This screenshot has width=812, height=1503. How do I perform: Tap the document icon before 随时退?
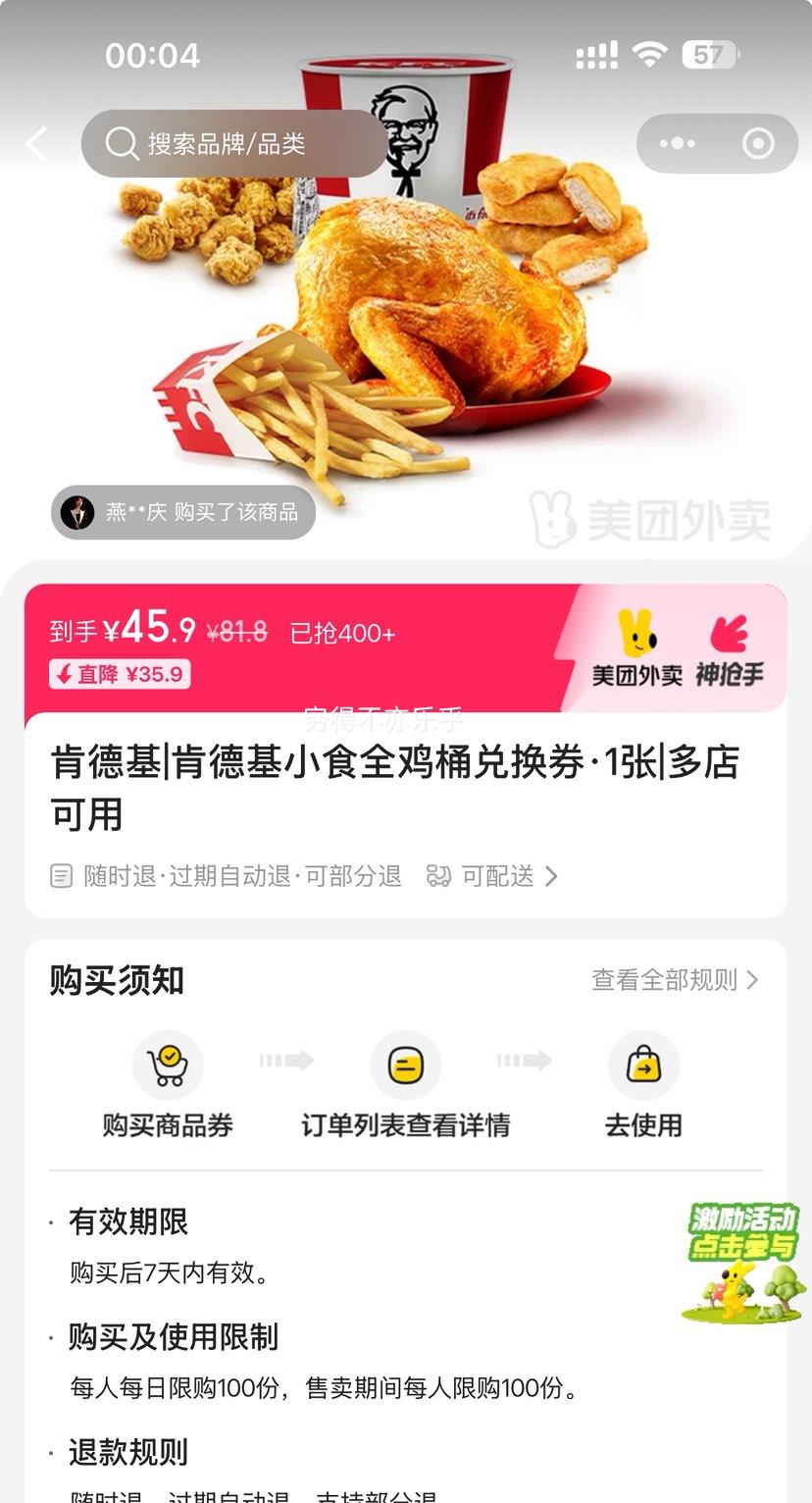[62, 876]
